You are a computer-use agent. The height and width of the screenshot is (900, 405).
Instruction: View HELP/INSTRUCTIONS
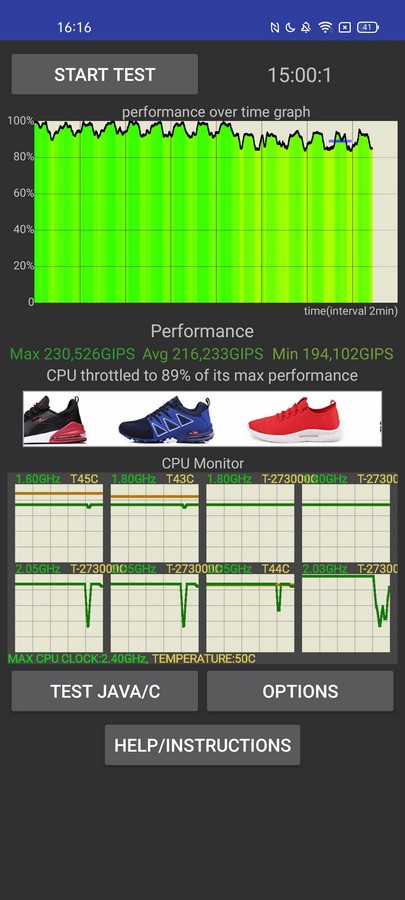pos(202,745)
